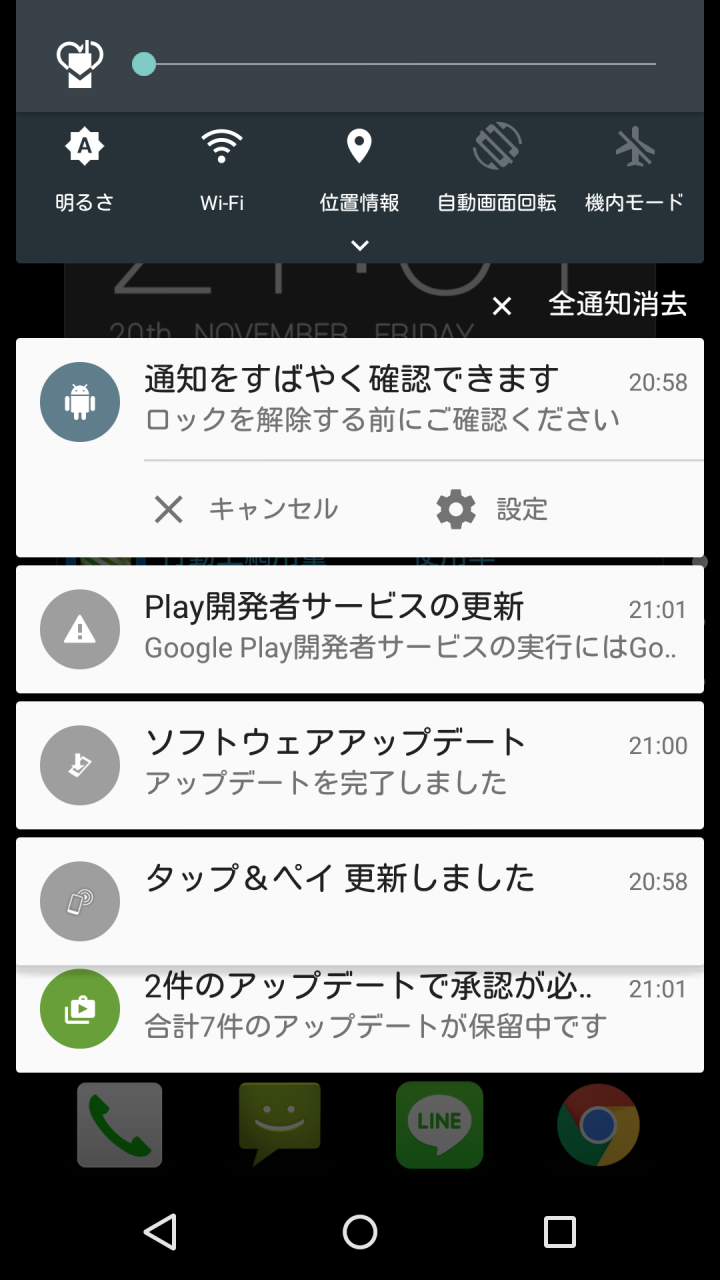Turn on 機内モード airplane mode
Image resolution: width=720 pixels, height=1280 pixels.
pyautogui.click(x=635, y=170)
